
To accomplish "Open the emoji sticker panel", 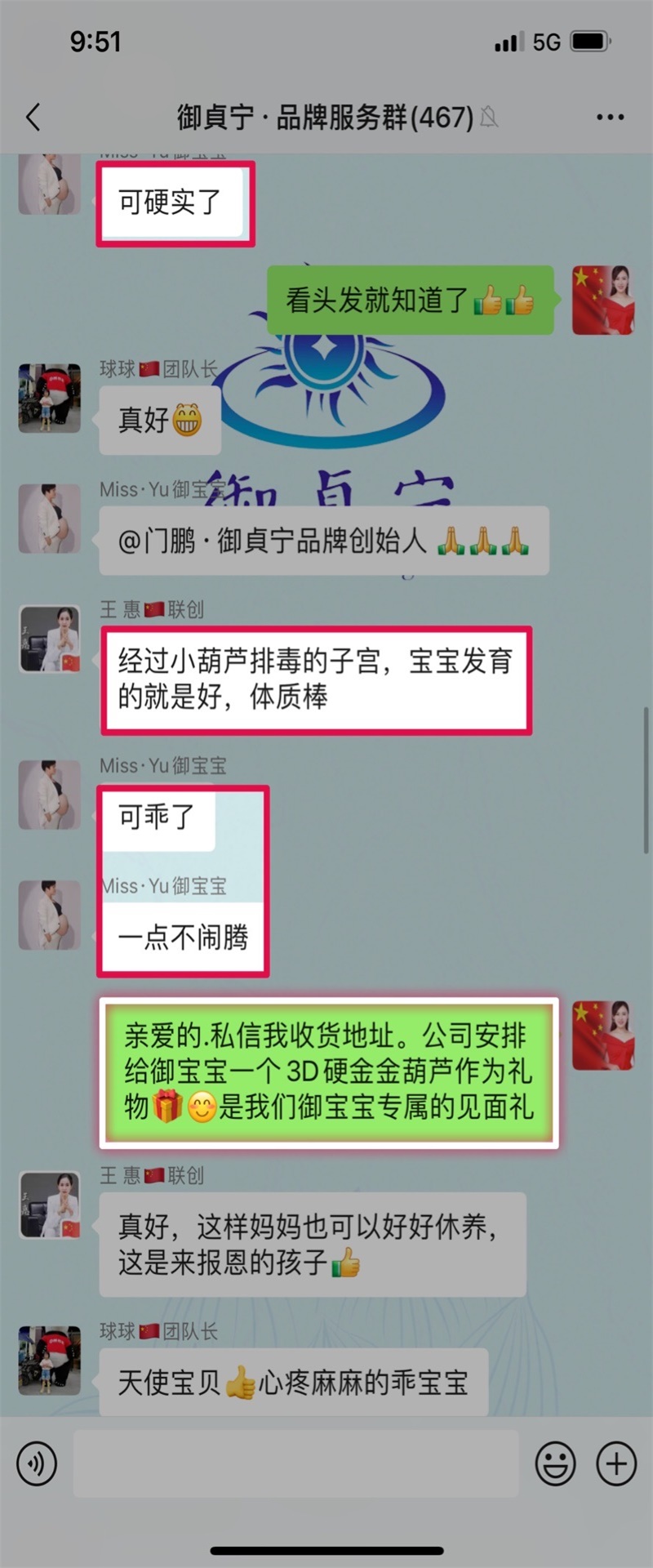I will [555, 1463].
